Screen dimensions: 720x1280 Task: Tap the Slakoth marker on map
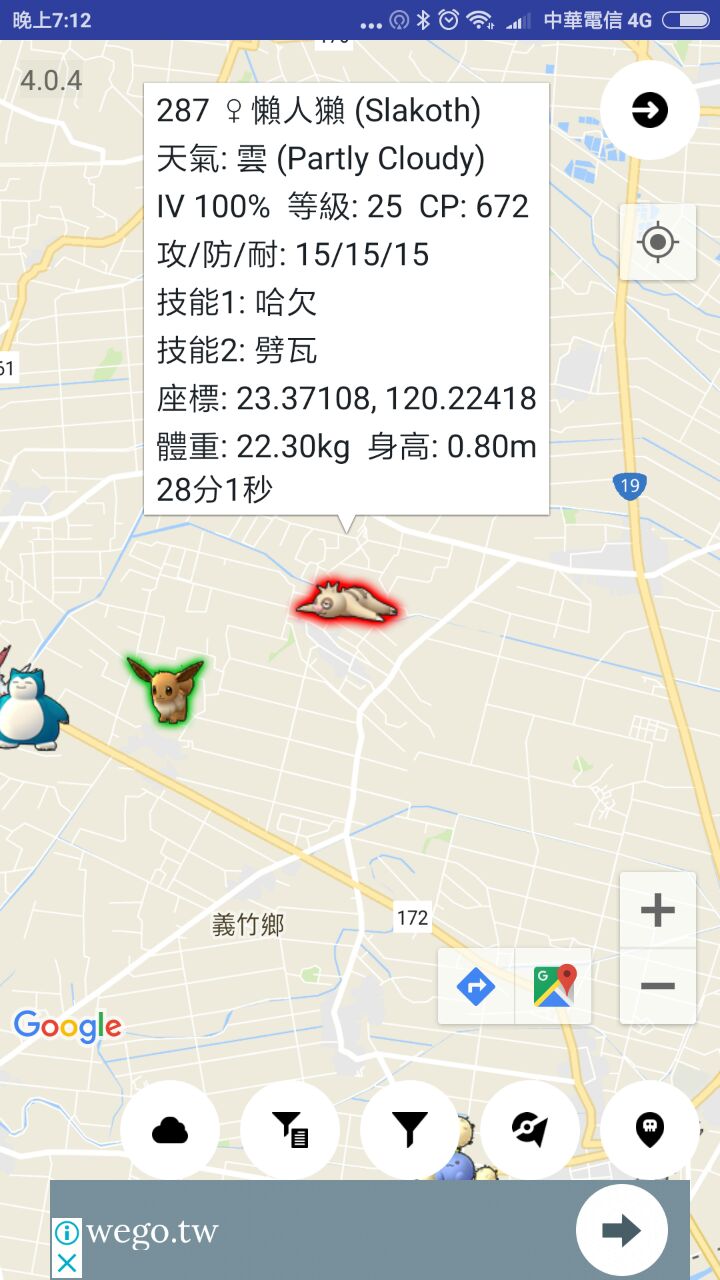[346, 603]
